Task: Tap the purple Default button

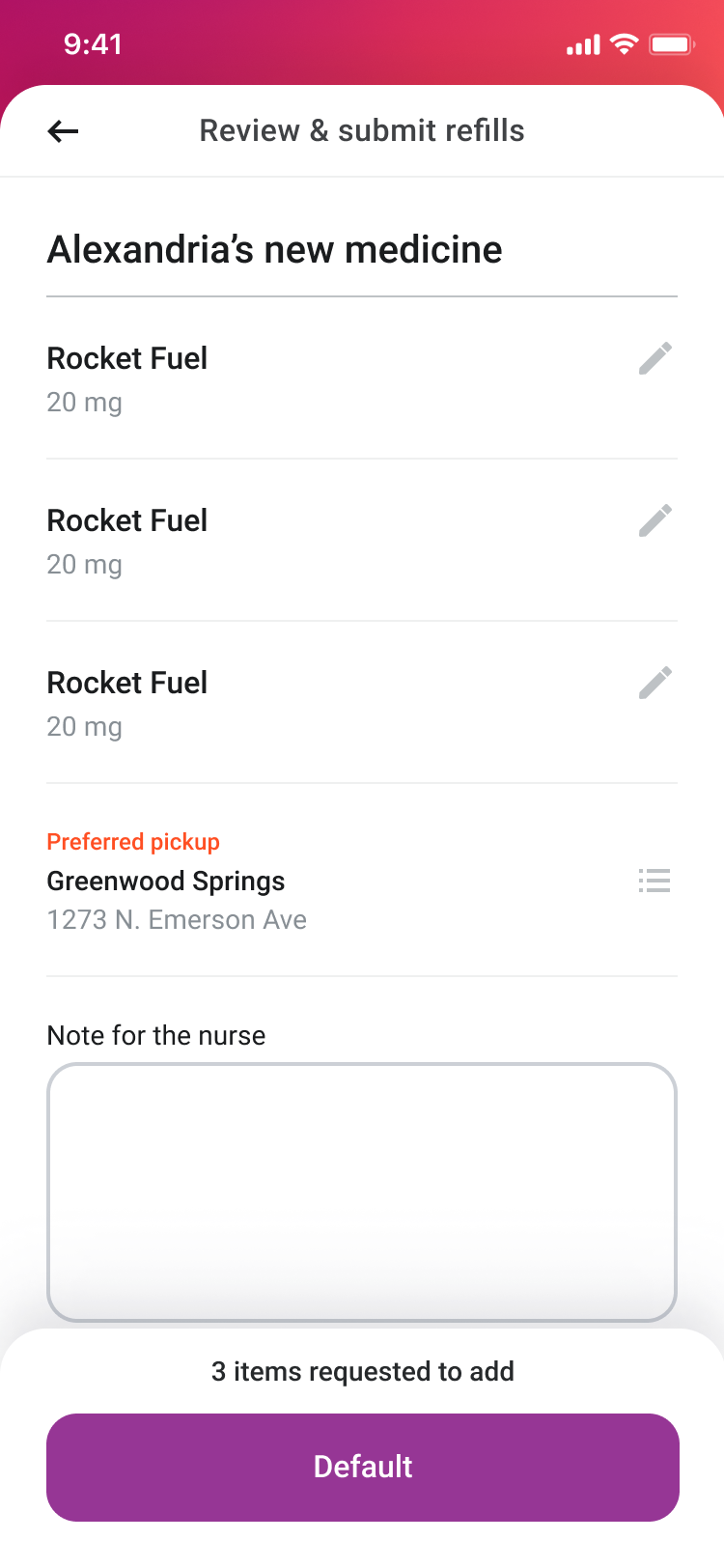Action: point(363,1468)
